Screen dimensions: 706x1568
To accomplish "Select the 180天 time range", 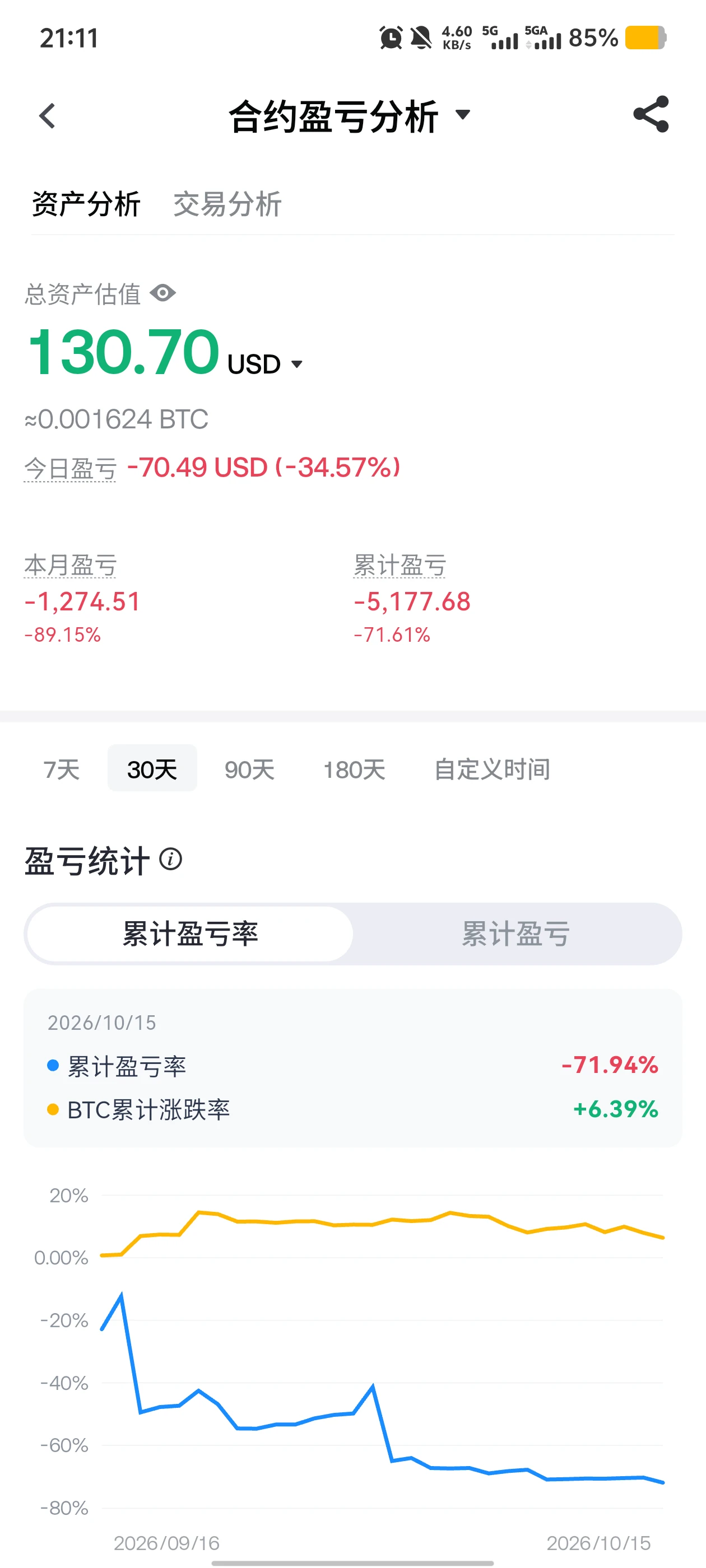I will click(x=354, y=769).
